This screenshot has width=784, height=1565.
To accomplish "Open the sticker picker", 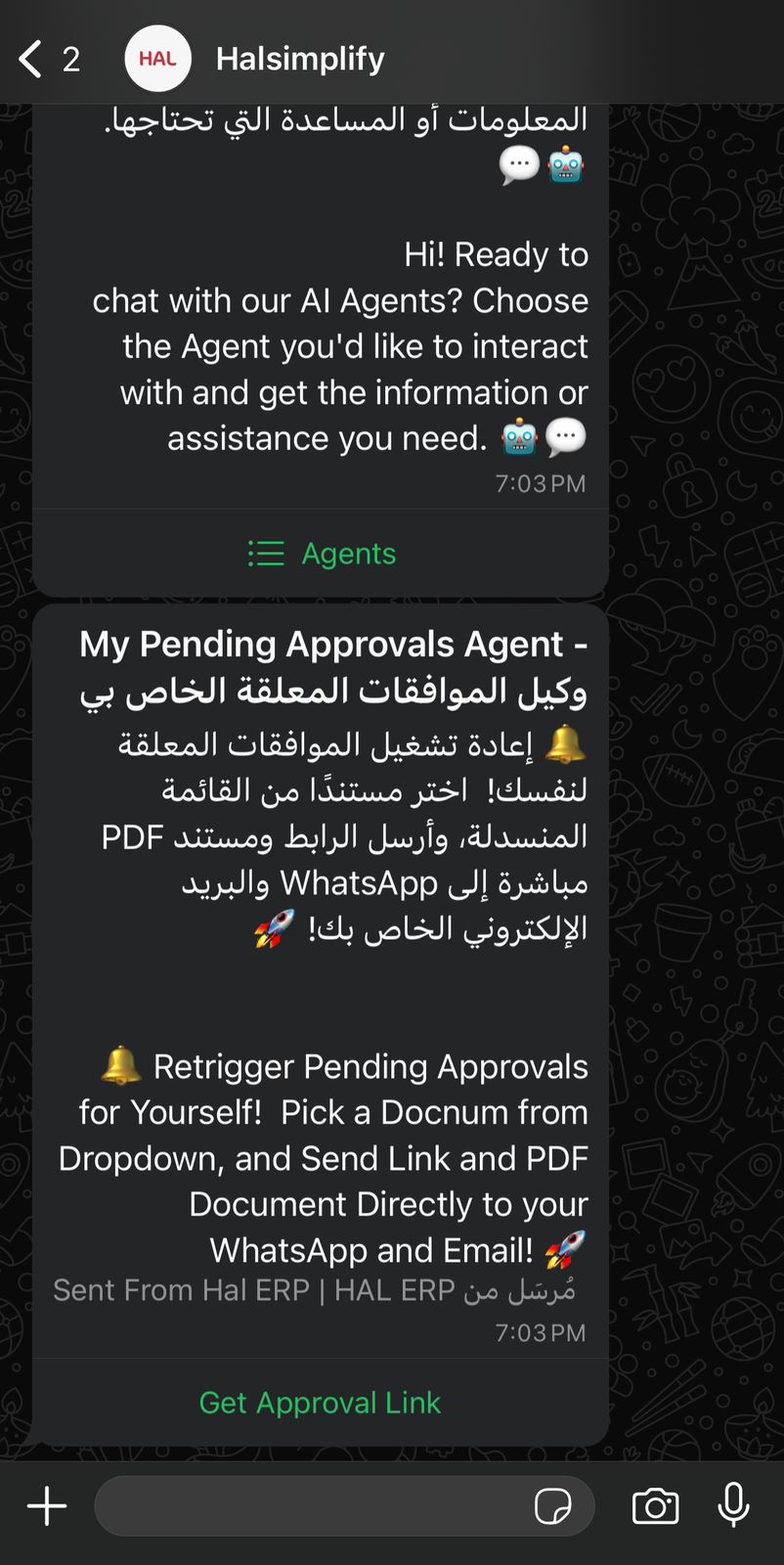I will [x=553, y=1505].
